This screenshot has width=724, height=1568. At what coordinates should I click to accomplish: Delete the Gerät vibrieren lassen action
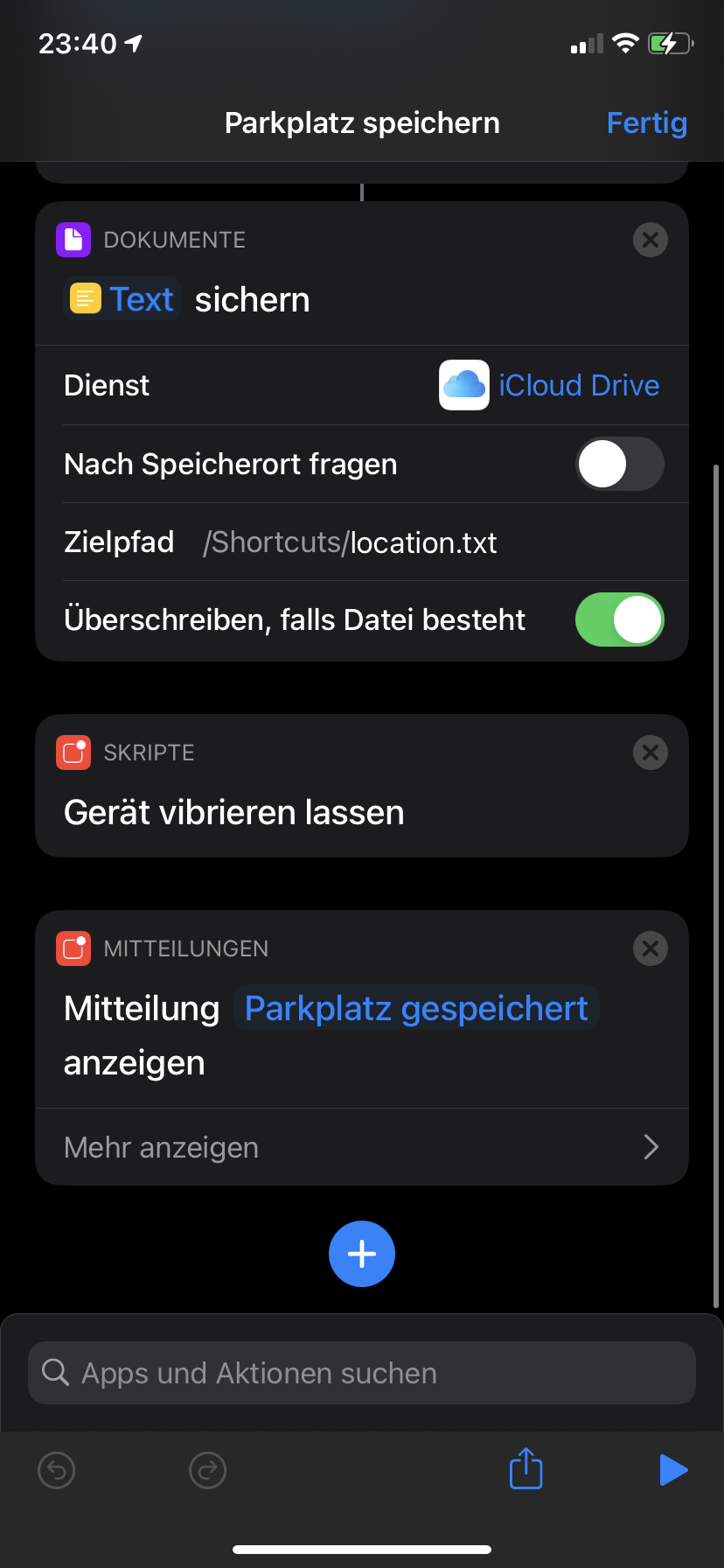650,752
